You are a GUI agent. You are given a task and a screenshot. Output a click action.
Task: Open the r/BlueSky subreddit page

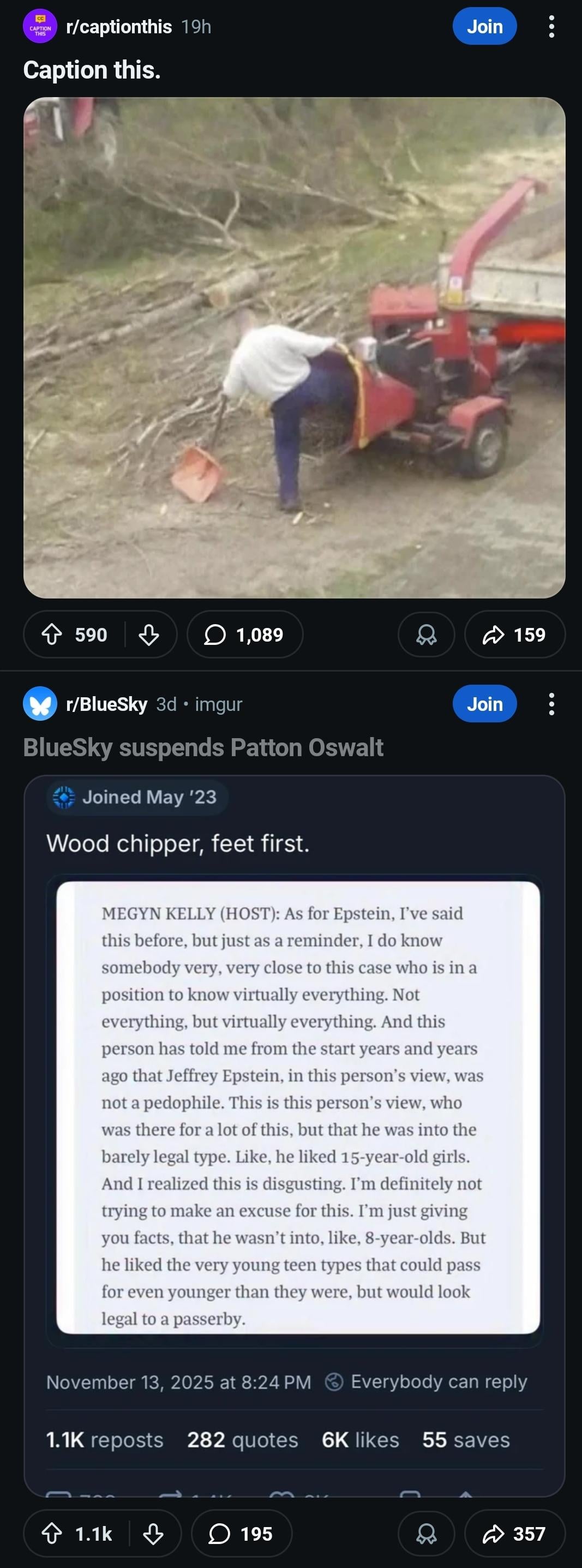tap(106, 704)
